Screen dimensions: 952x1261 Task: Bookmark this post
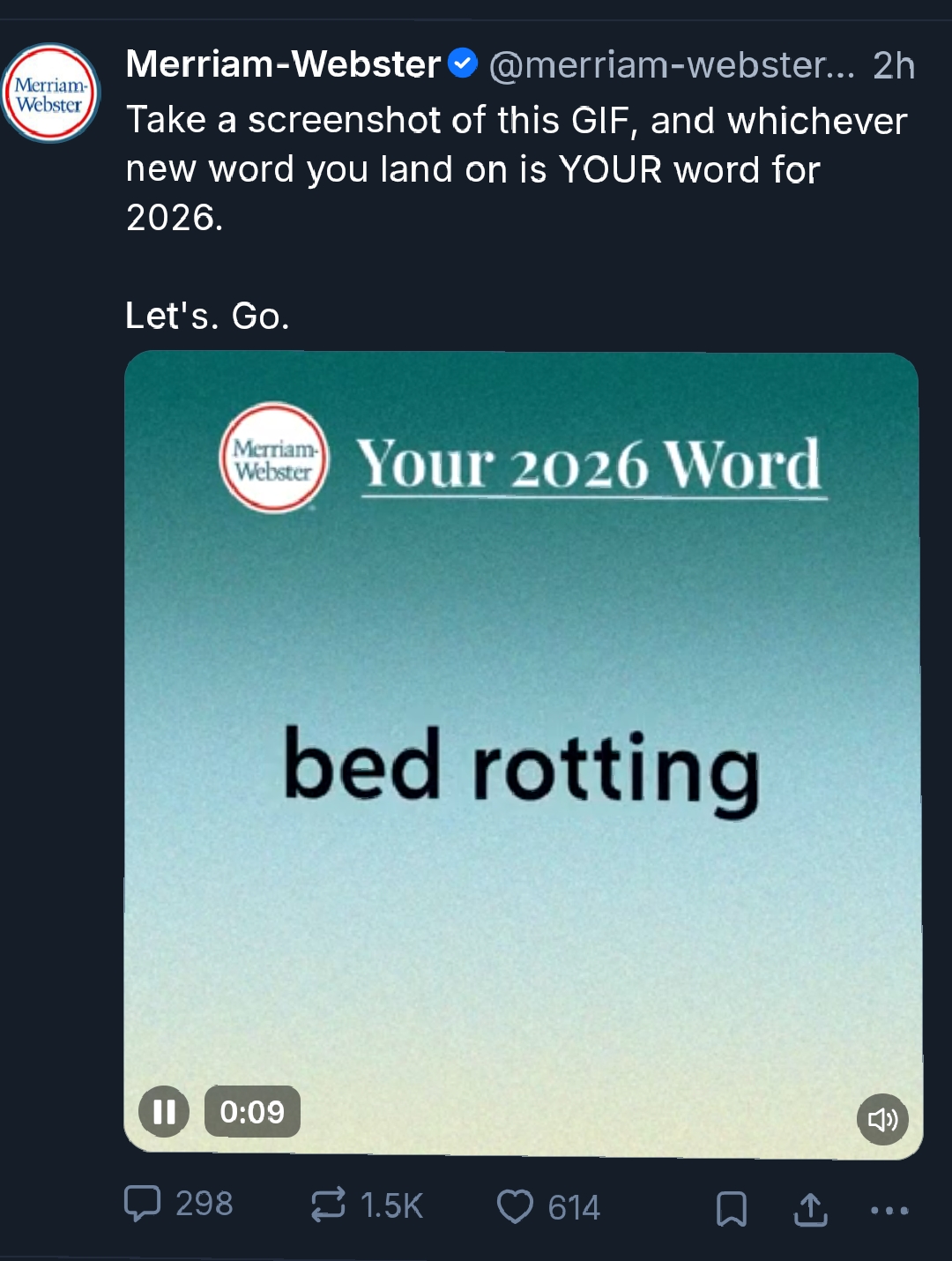coord(731,1209)
